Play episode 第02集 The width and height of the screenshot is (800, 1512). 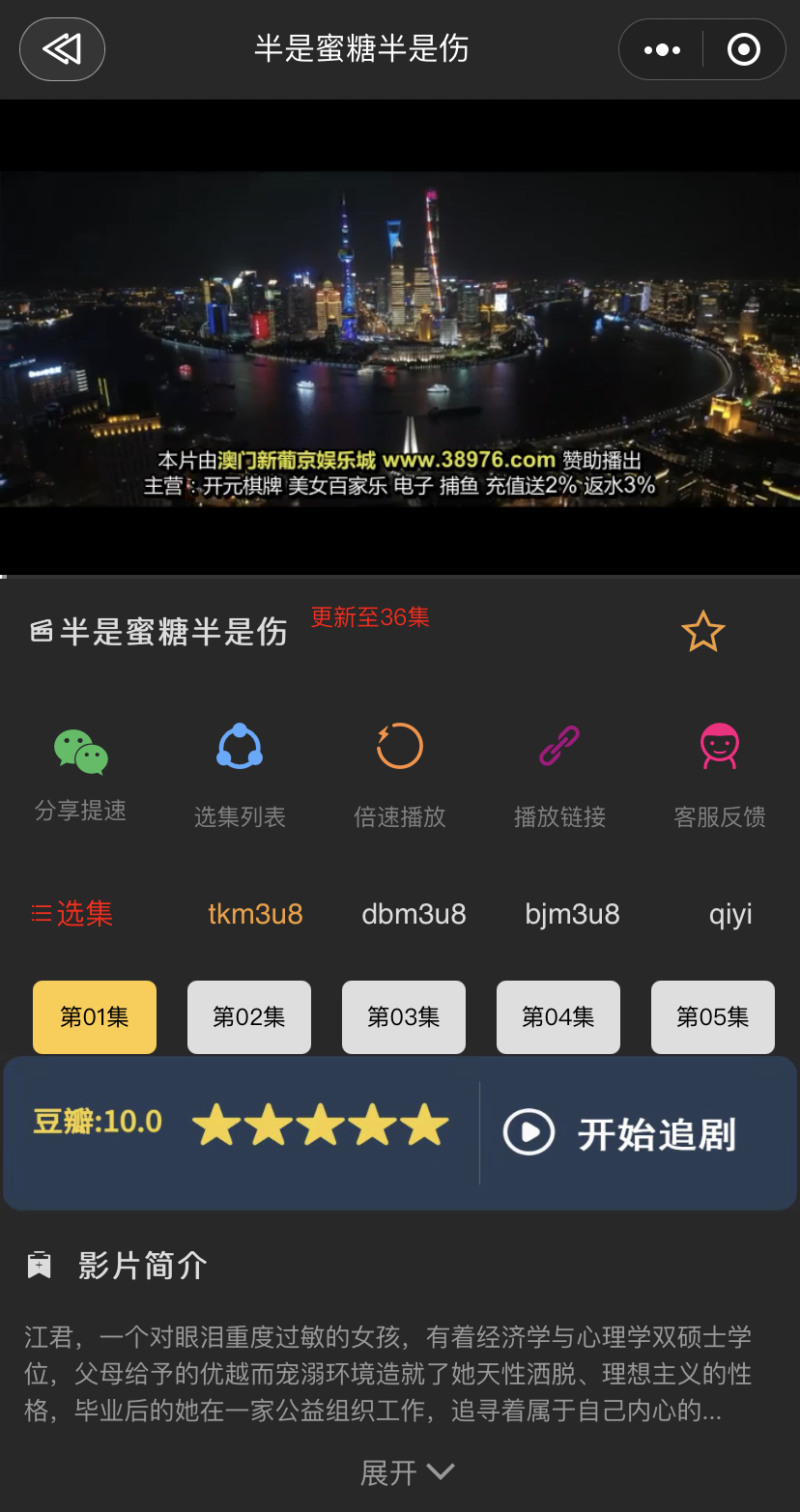(x=249, y=1016)
